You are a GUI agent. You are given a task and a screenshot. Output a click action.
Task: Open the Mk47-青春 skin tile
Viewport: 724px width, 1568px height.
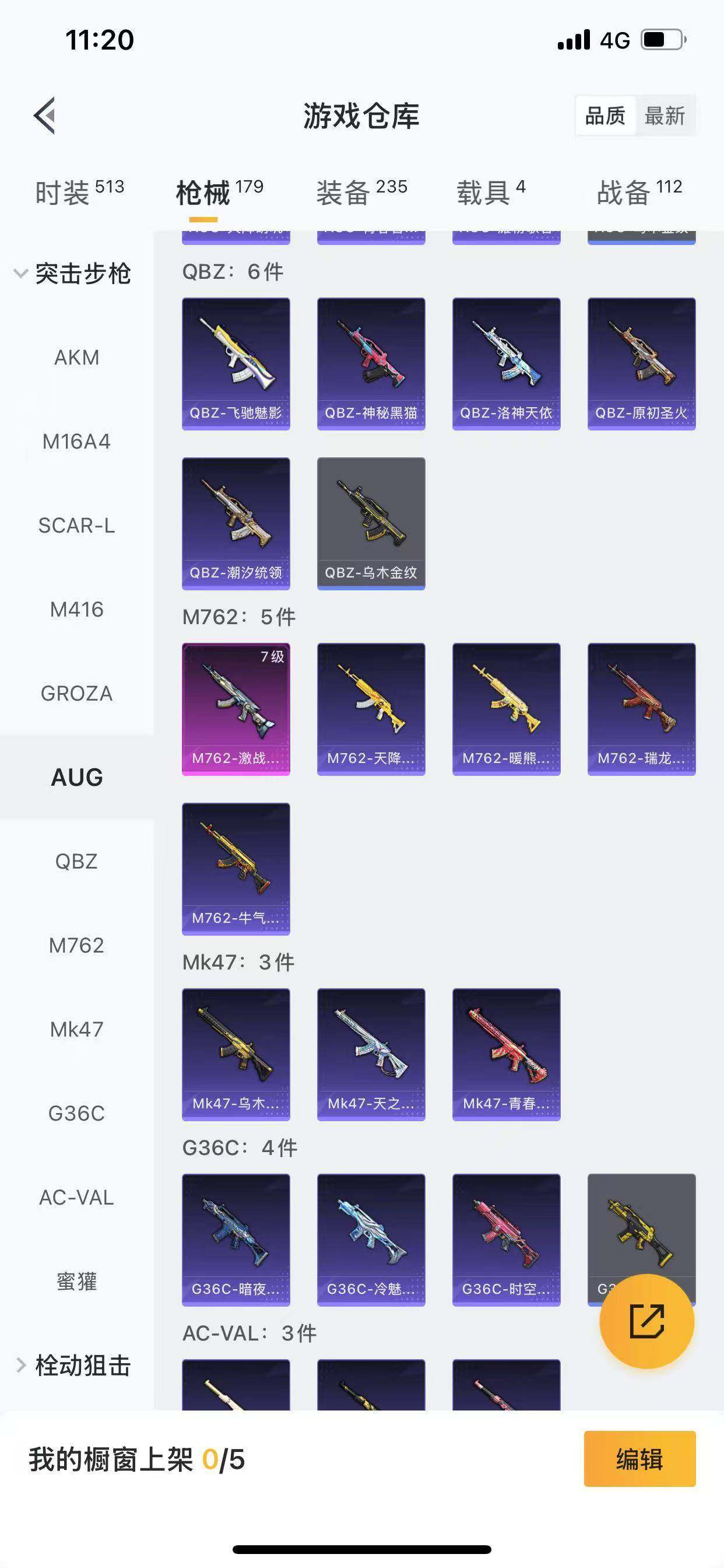click(506, 1054)
